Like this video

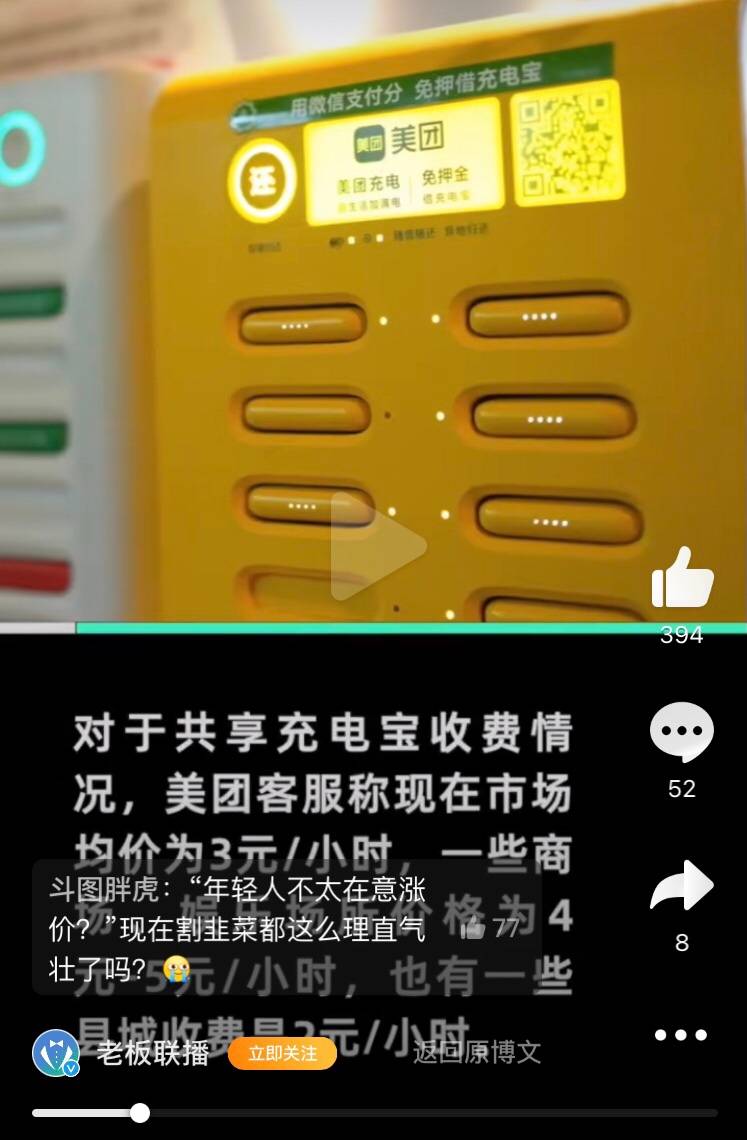click(682, 579)
